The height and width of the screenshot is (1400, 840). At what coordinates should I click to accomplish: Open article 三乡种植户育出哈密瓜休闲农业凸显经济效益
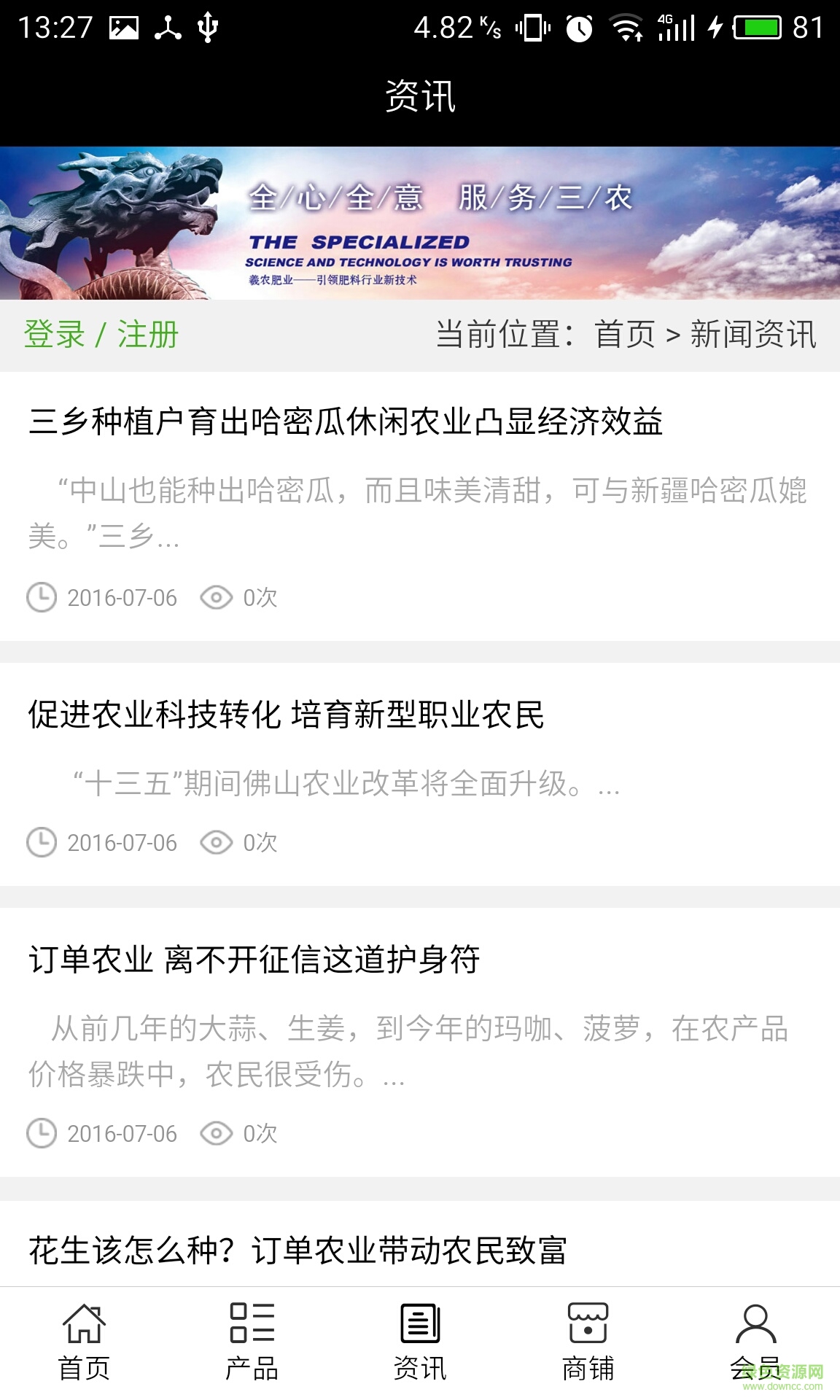click(x=346, y=421)
